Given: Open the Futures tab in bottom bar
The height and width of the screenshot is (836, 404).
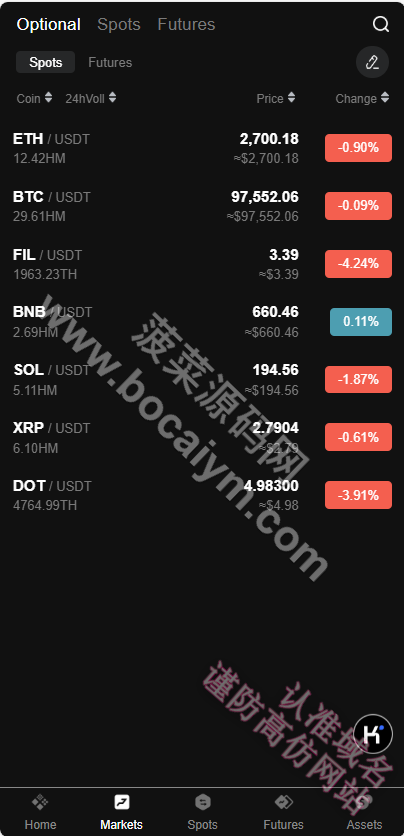Looking at the screenshot, I should [x=284, y=812].
